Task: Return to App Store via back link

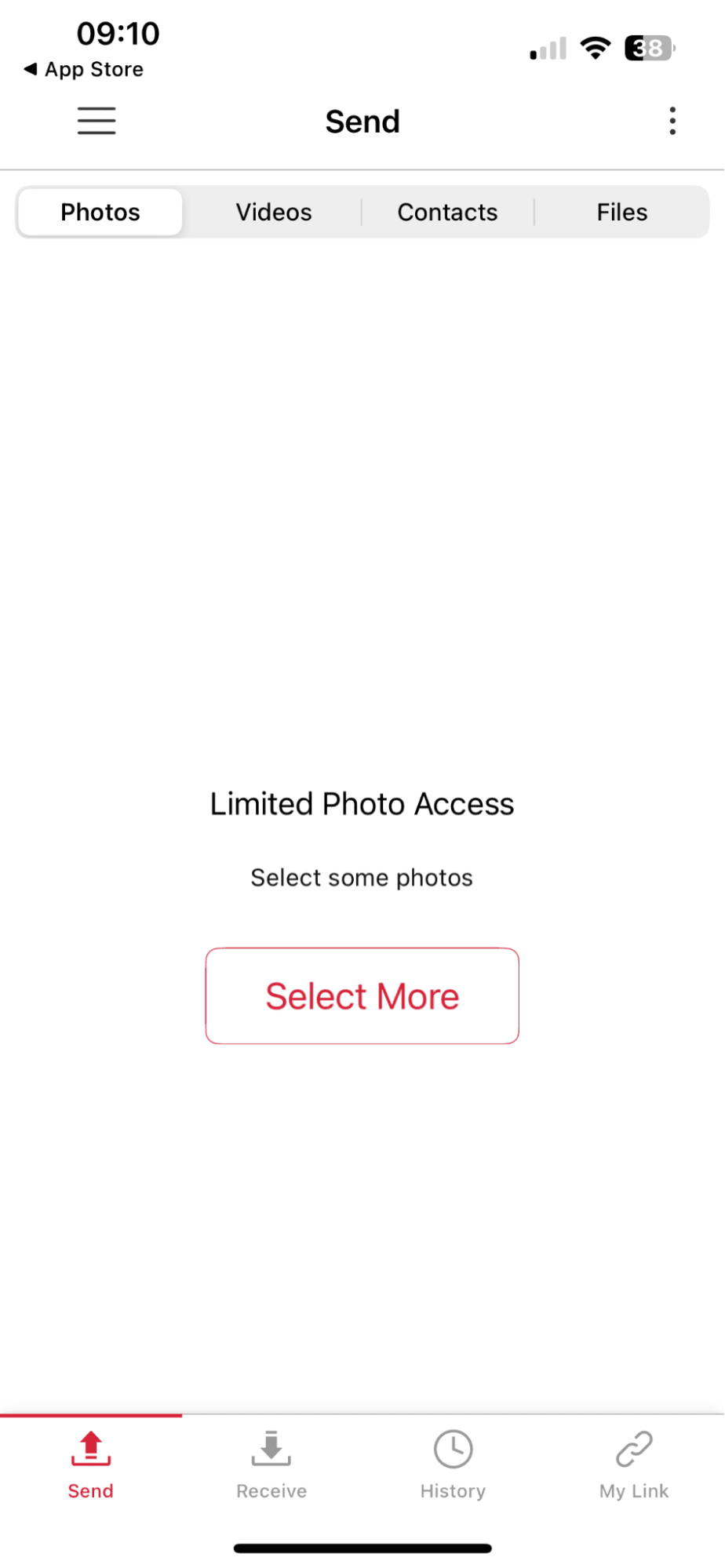Action: (x=84, y=69)
